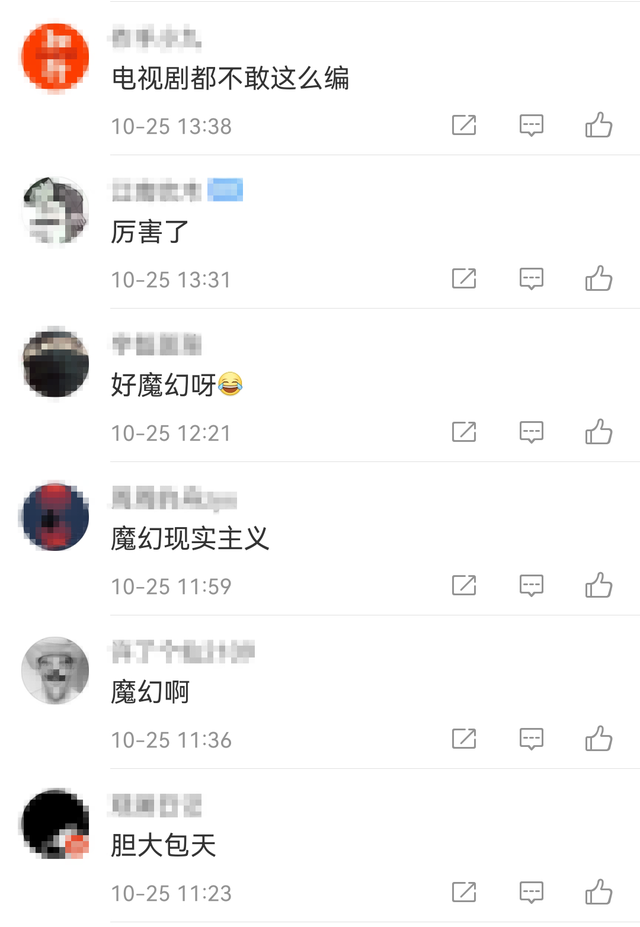Like the comment '胆大包天'

point(599,892)
